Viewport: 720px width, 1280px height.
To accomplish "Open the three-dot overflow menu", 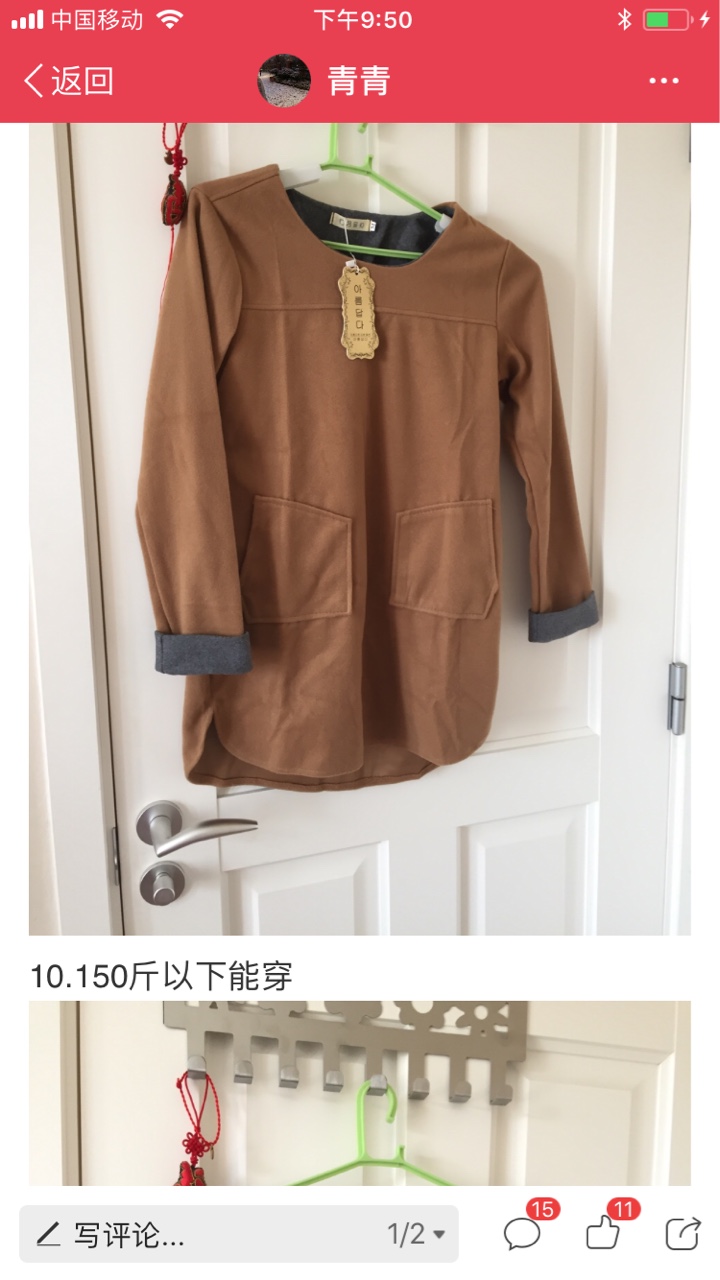I will point(664,81).
